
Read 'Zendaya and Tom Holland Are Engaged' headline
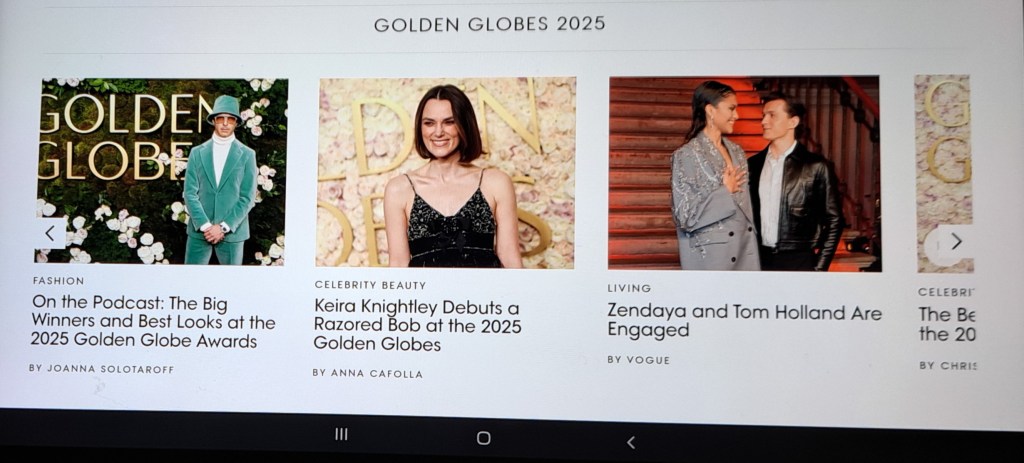[743, 320]
